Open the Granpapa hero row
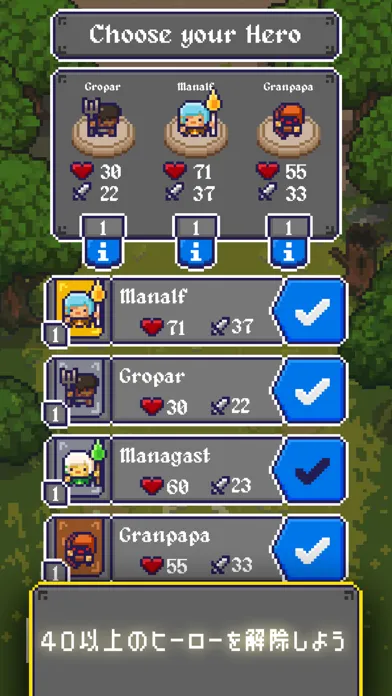Screen dimensions: 392x696 point(162,550)
